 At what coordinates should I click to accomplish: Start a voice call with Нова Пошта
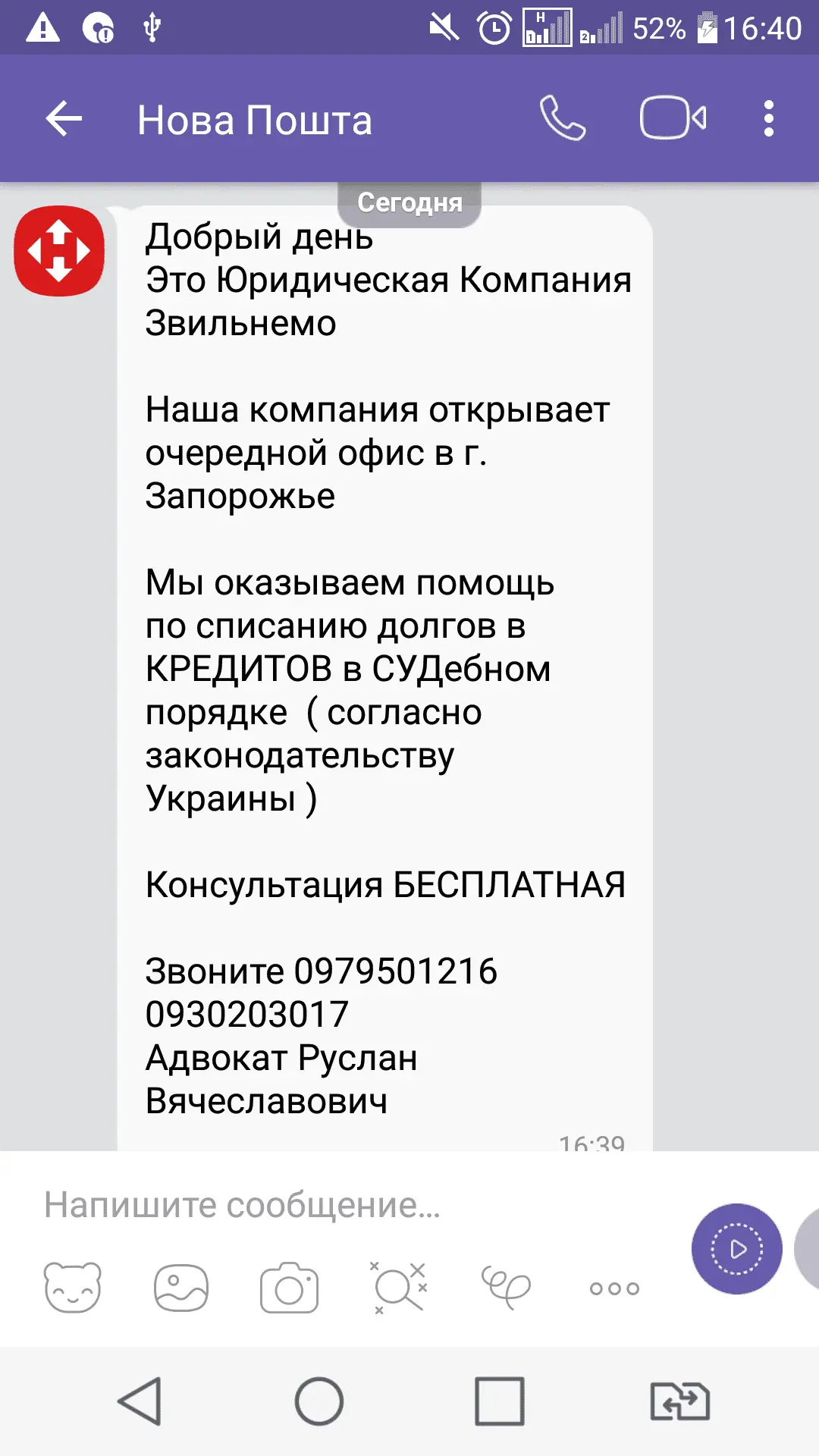click(x=563, y=118)
